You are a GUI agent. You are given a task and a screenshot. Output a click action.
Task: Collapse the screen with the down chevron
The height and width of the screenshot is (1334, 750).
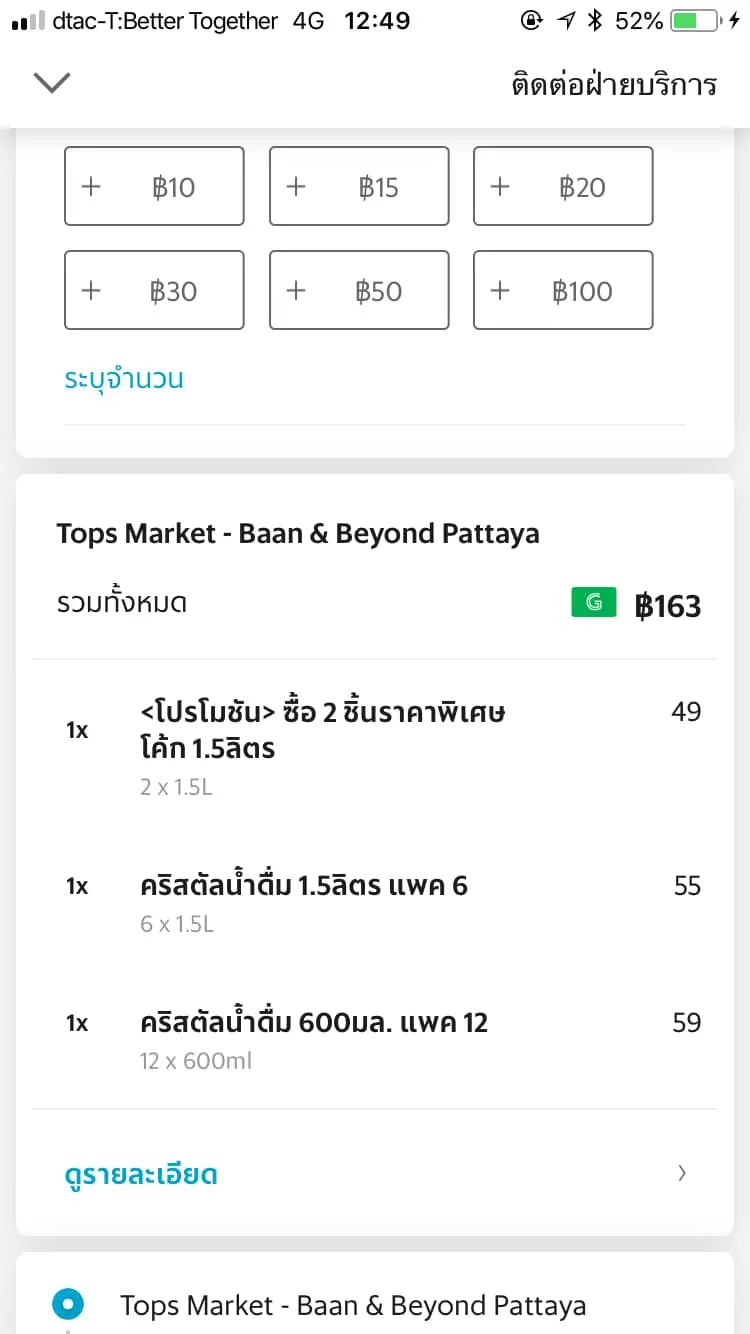coord(52,83)
